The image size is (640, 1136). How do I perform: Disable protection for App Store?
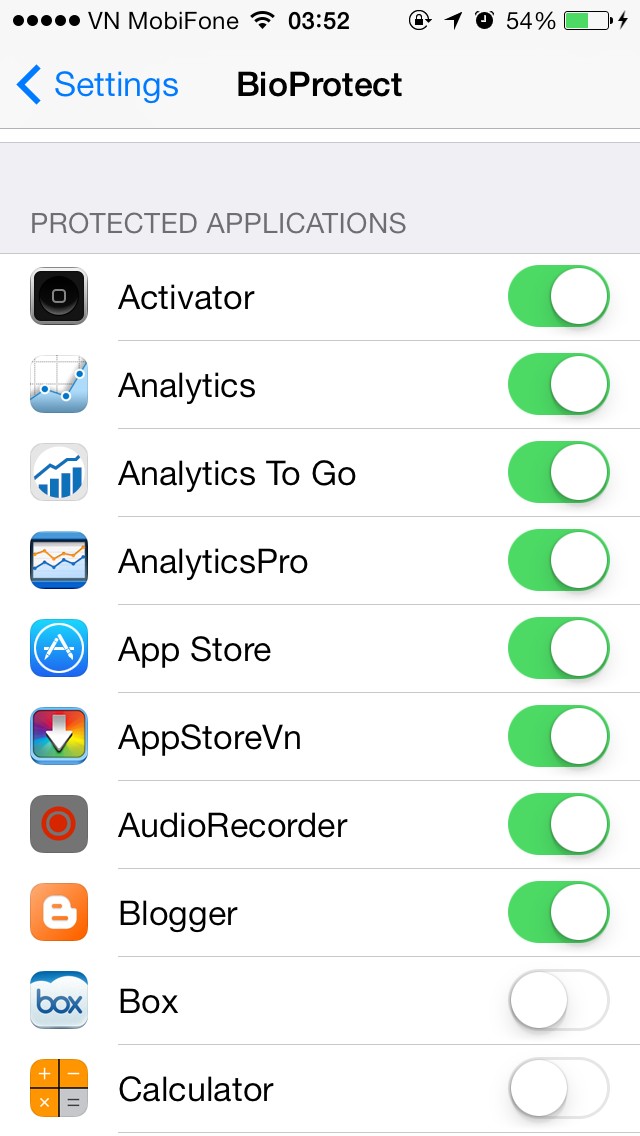click(558, 649)
